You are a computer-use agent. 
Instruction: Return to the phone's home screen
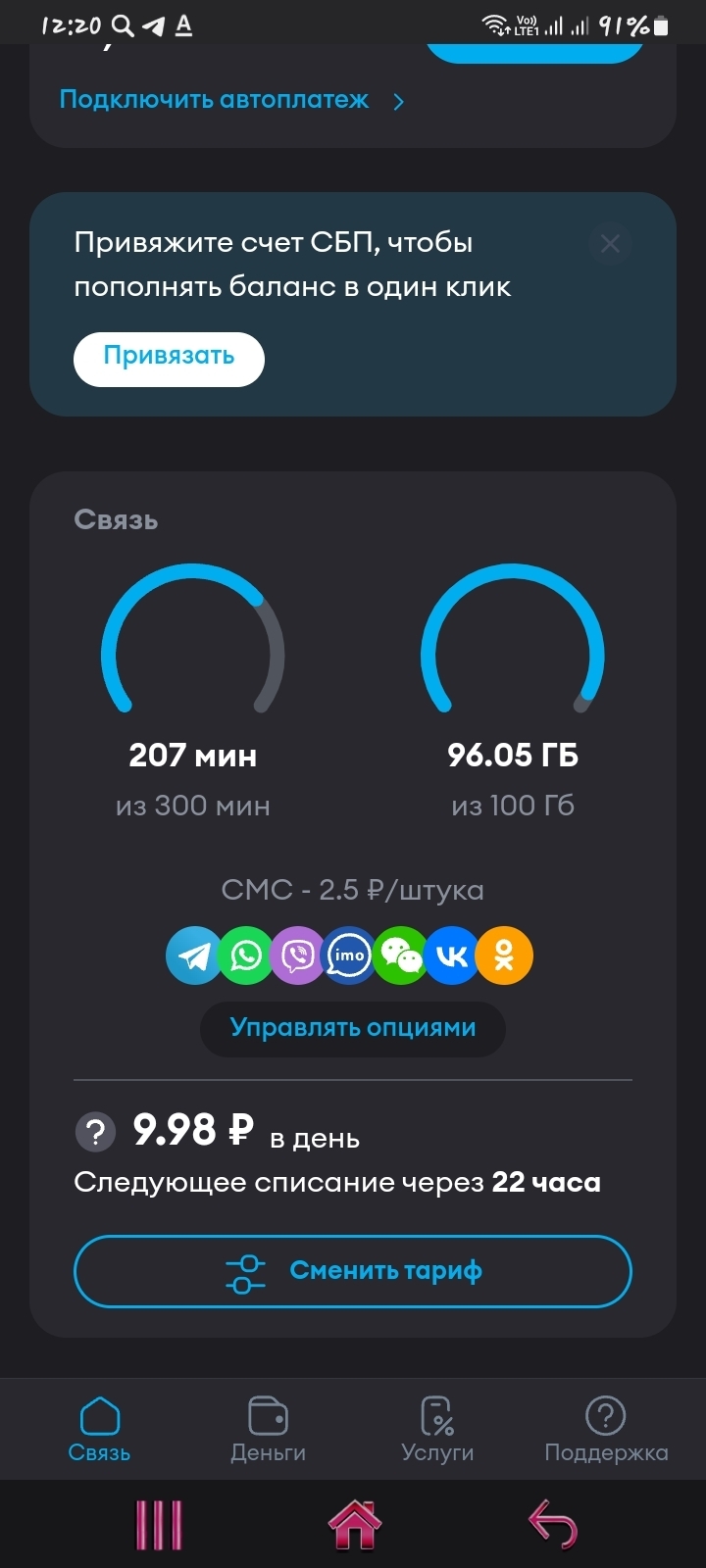(x=354, y=1525)
